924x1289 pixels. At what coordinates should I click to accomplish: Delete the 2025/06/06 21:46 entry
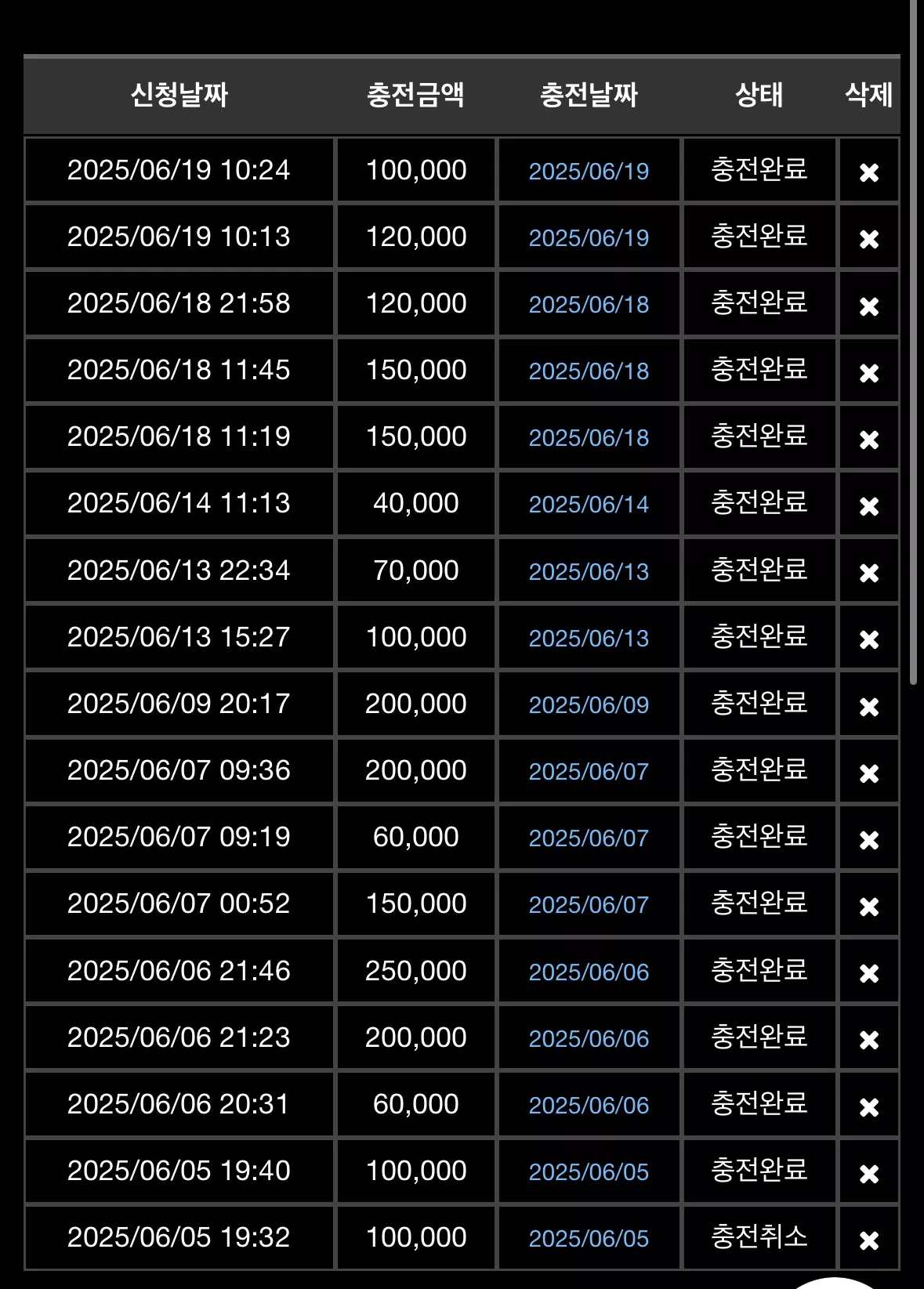click(869, 972)
